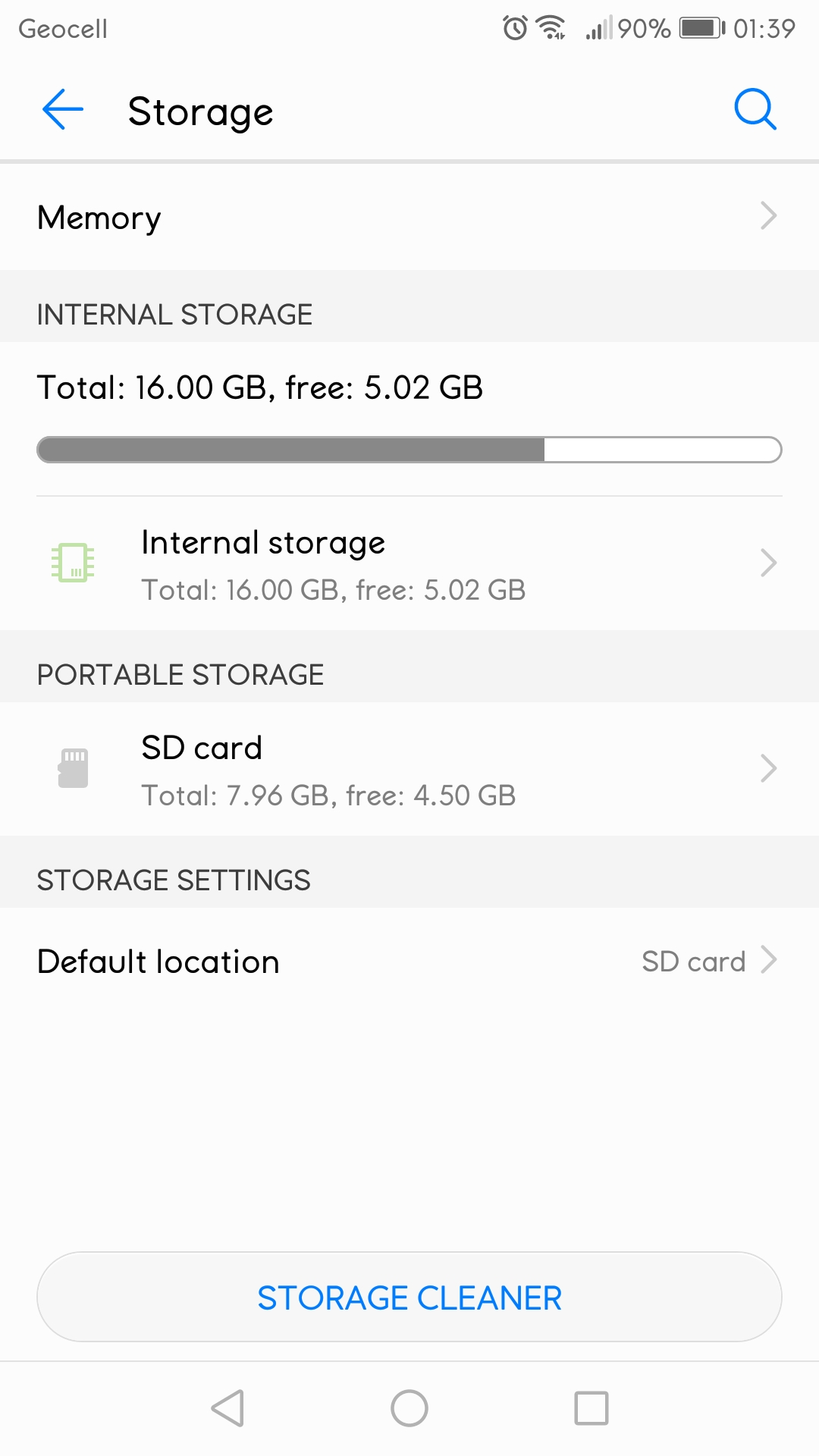Open the Memory row
819x1456 pixels.
click(409, 218)
